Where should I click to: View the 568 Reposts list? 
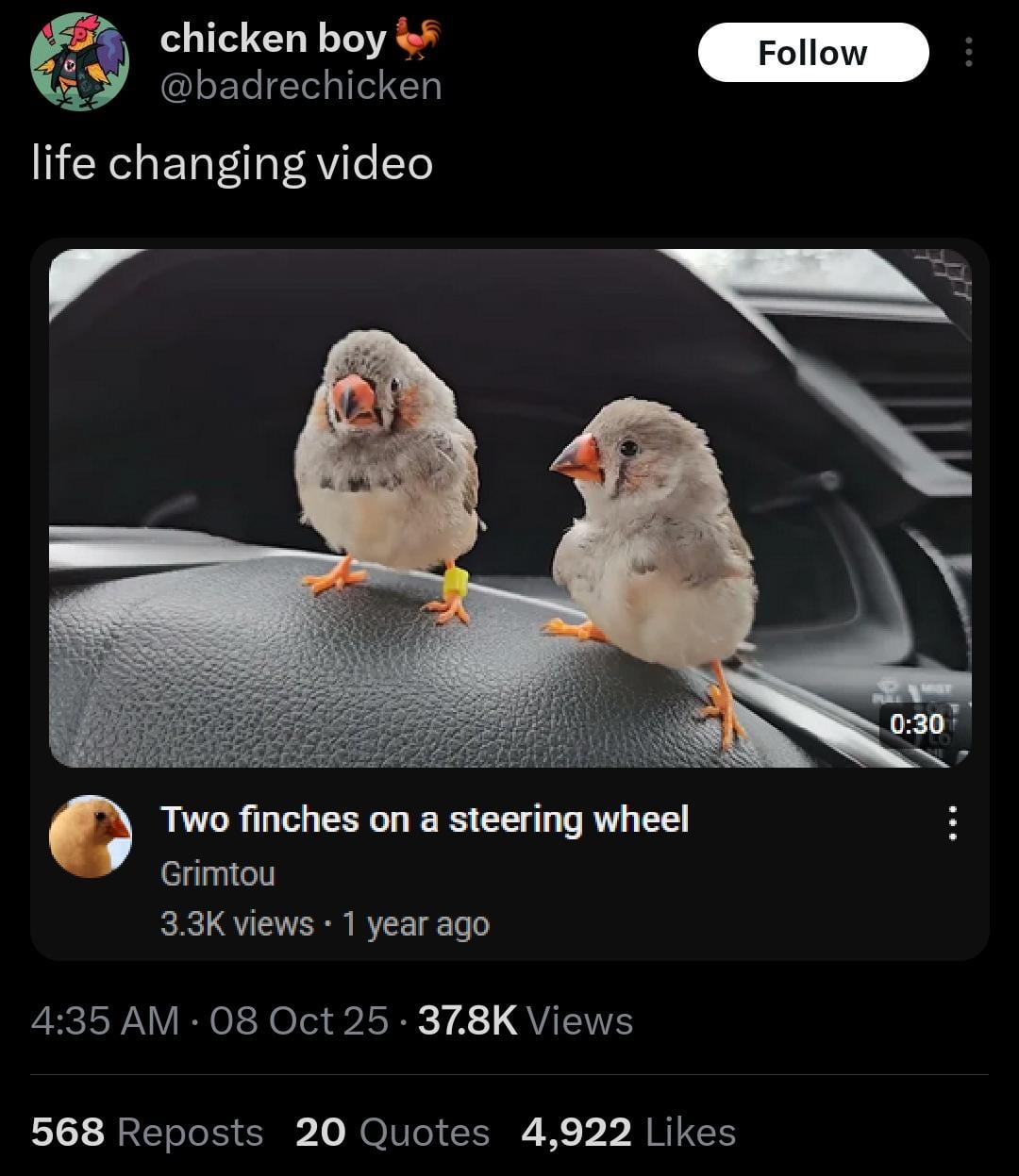pos(147,1132)
